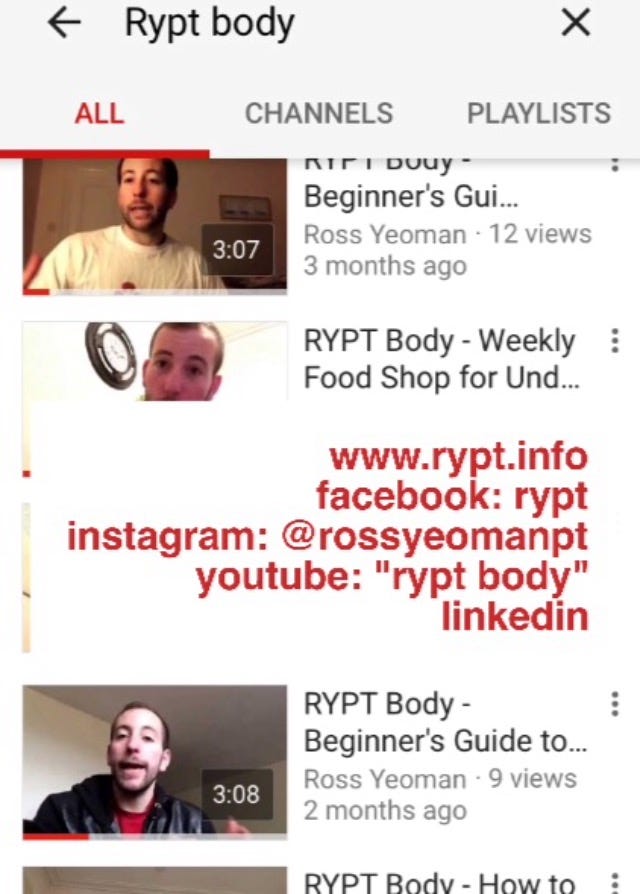Select the All results tab

pos(99,113)
